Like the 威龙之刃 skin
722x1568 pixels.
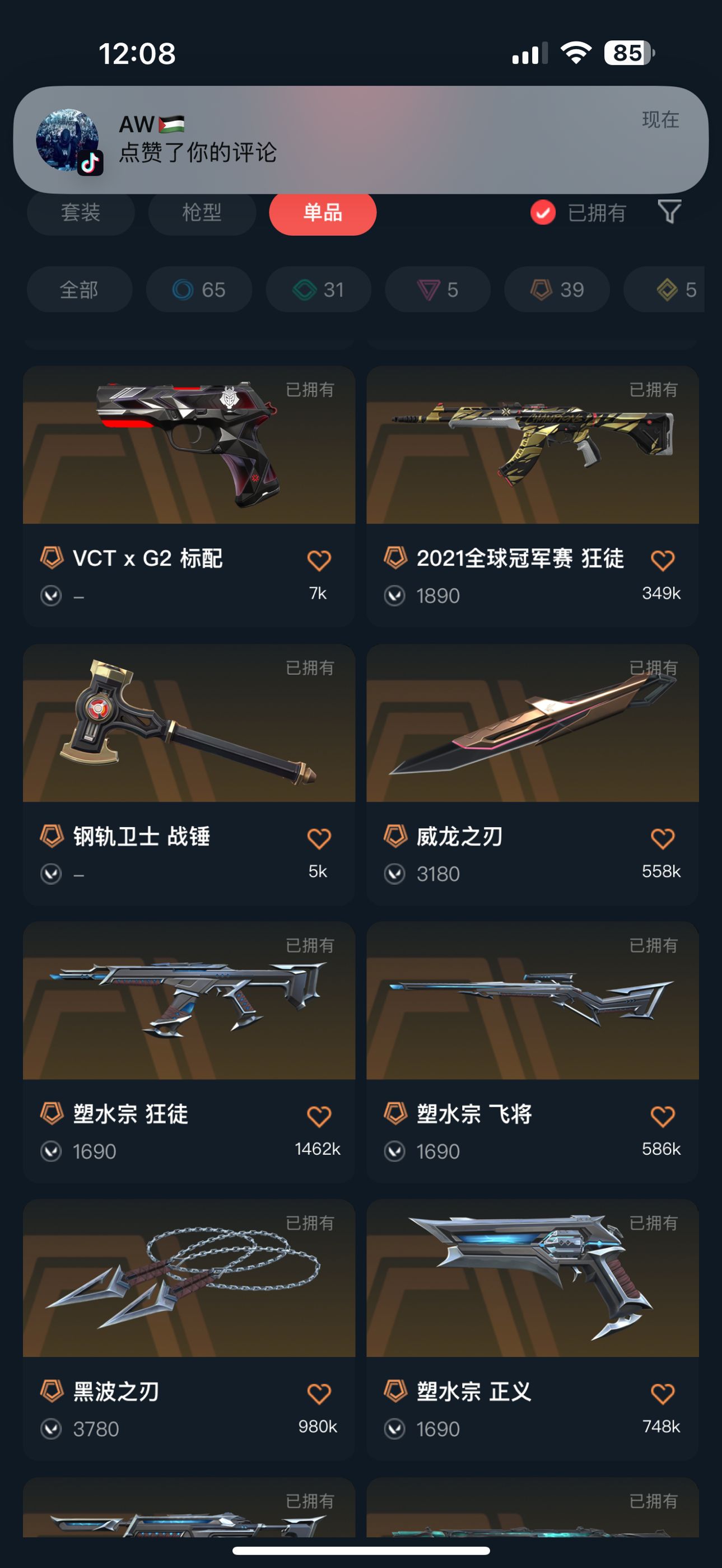(x=662, y=838)
